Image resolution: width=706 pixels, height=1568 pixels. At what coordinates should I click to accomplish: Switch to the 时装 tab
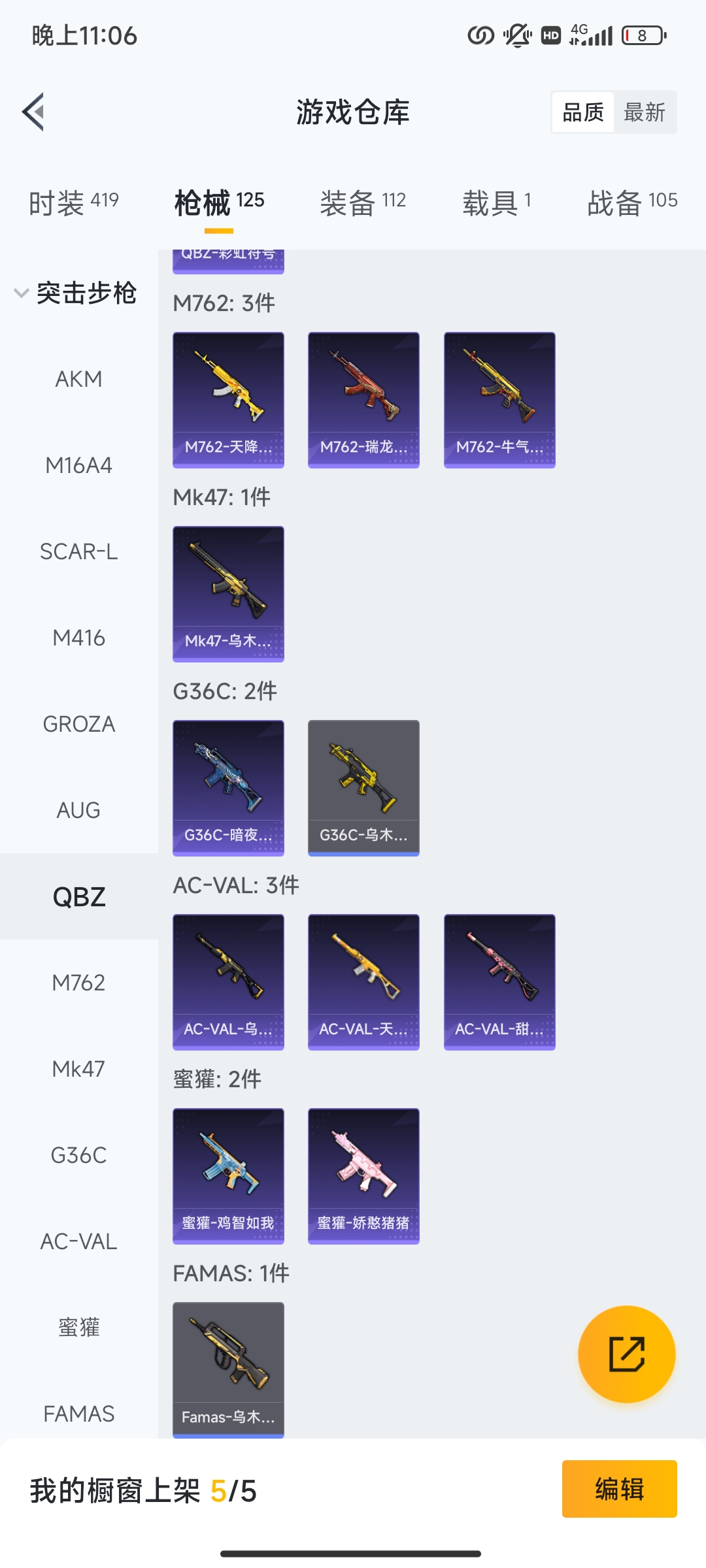pos(73,202)
